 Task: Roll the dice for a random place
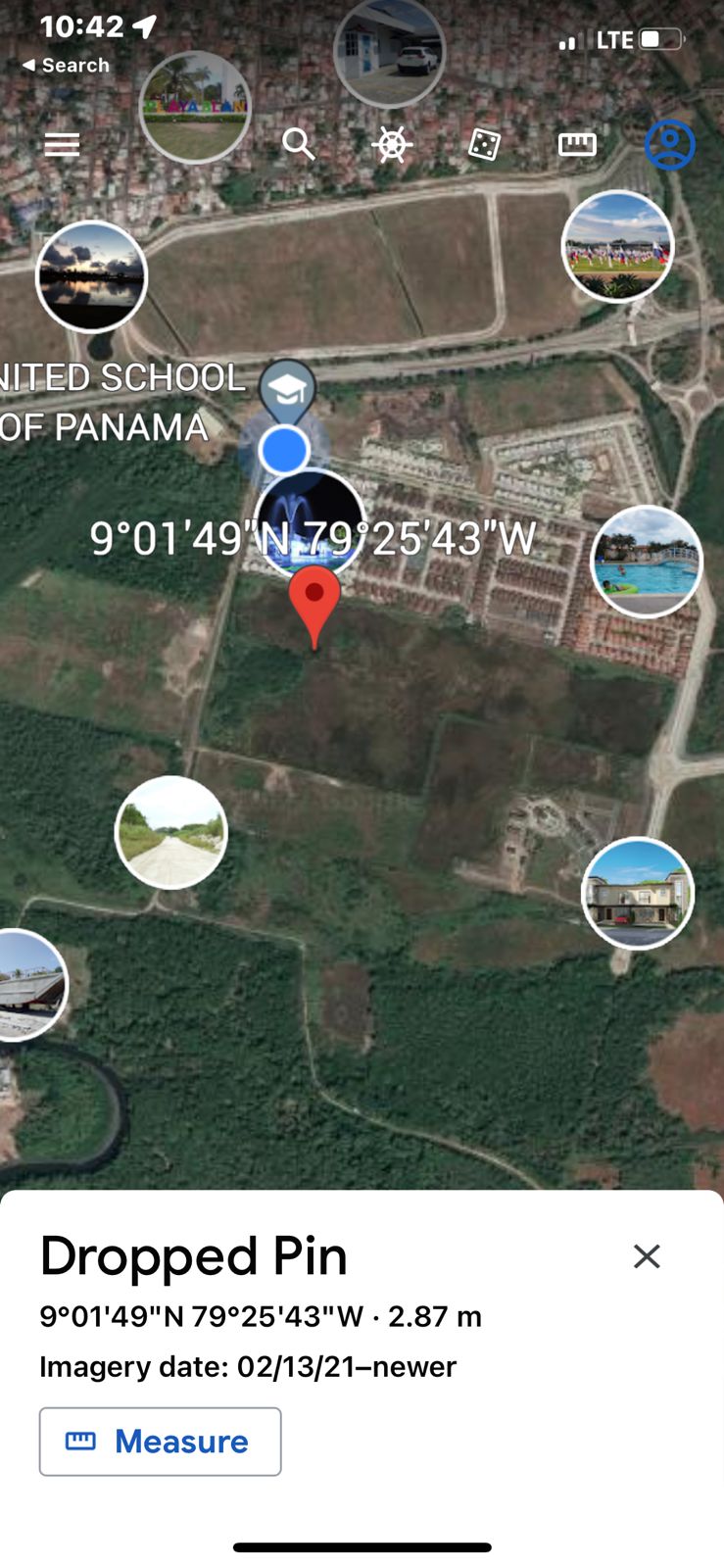pos(484,145)
